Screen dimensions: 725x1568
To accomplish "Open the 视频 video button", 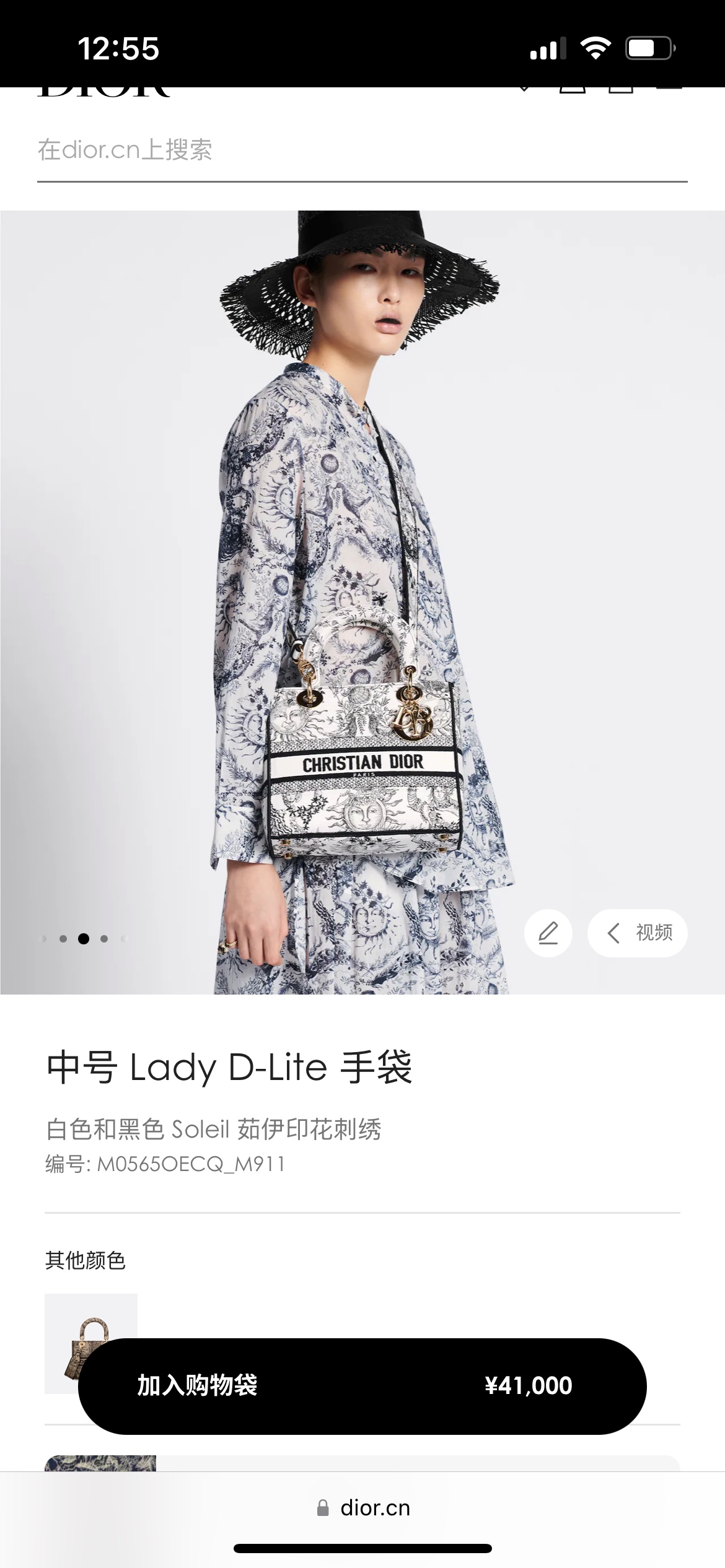I will tap(637, 933).
